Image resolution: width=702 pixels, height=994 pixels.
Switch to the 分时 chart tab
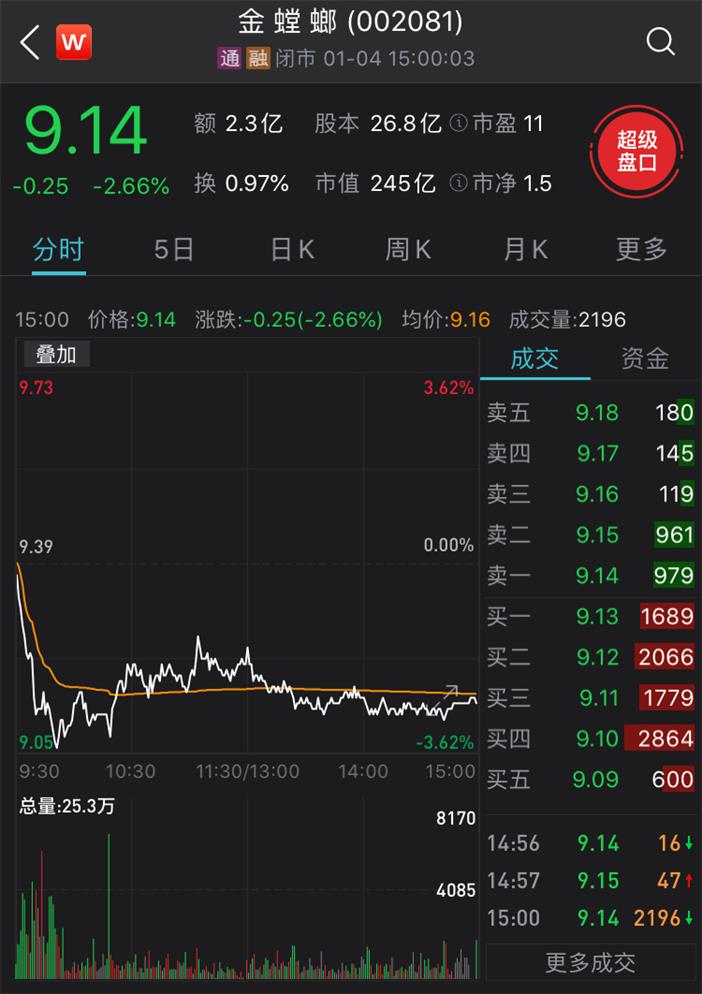pos(58,249)
